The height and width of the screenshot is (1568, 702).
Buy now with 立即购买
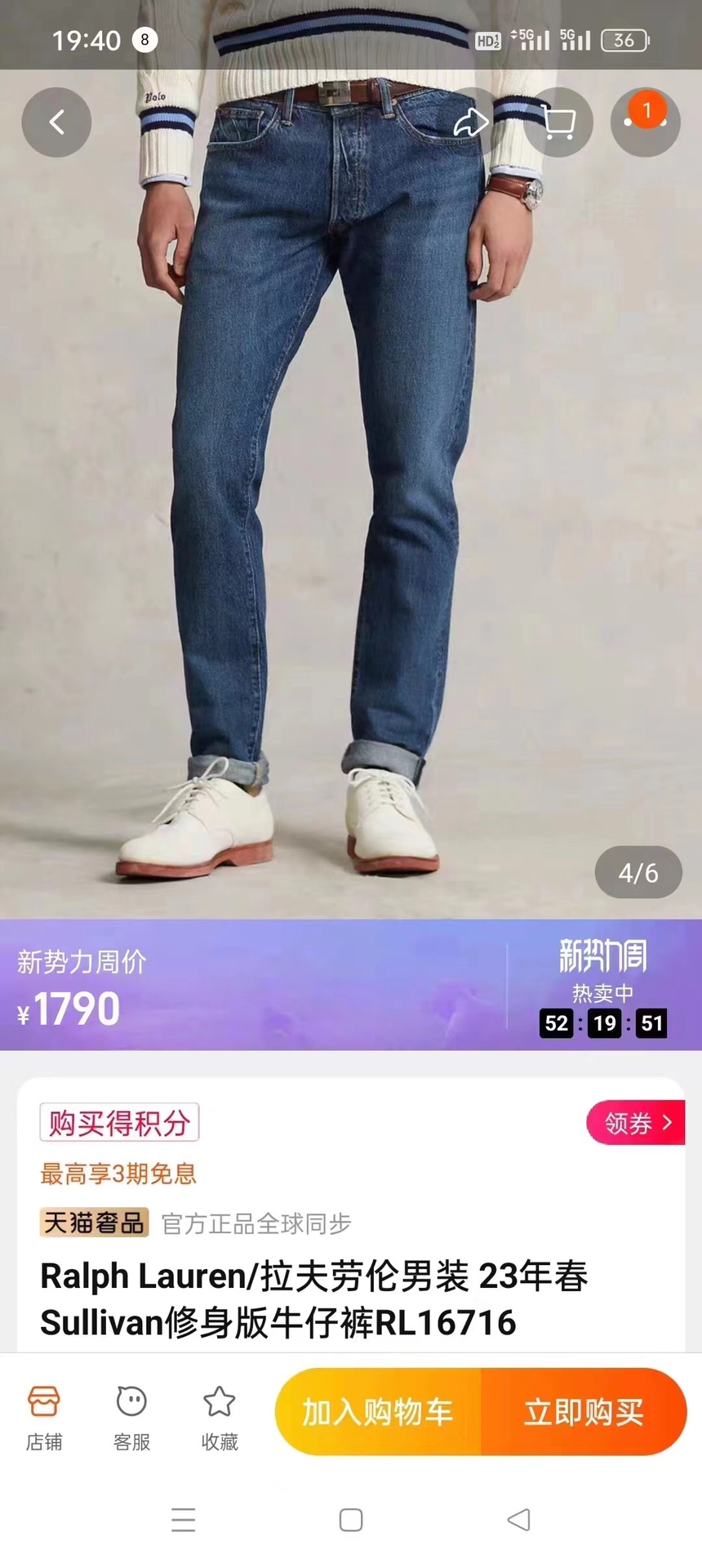(584, 1411)
